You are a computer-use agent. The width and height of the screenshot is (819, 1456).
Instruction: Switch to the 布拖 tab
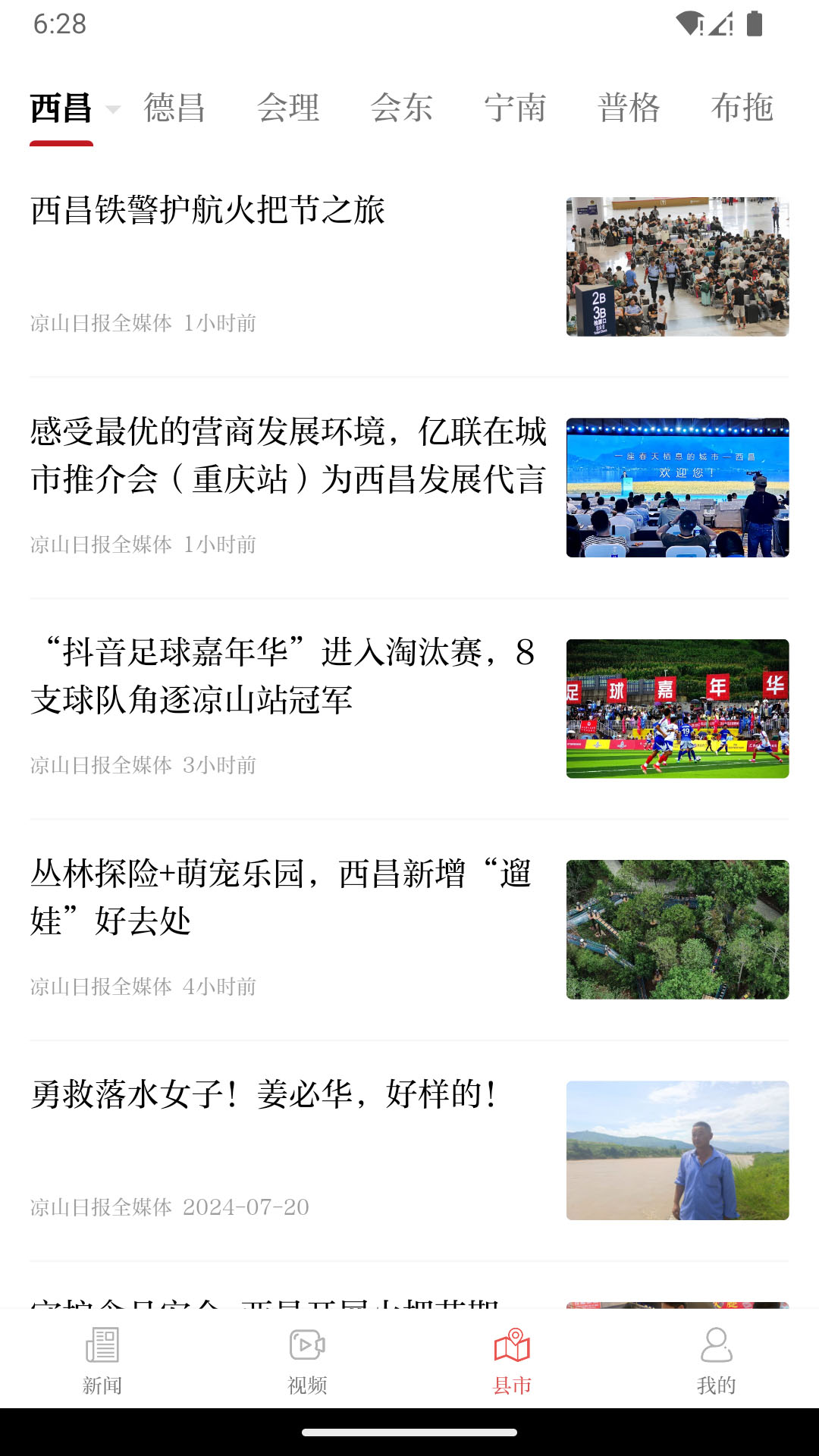pyautogui.click(x=742, y=108)
